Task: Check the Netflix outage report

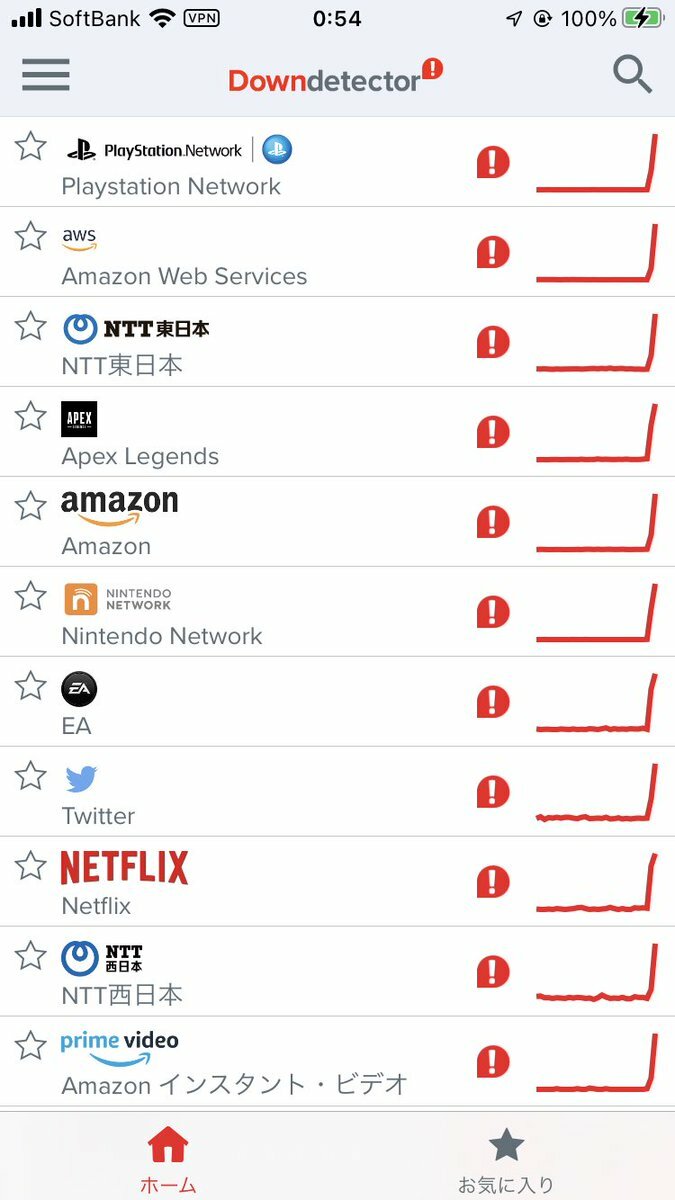Action: 337,882
